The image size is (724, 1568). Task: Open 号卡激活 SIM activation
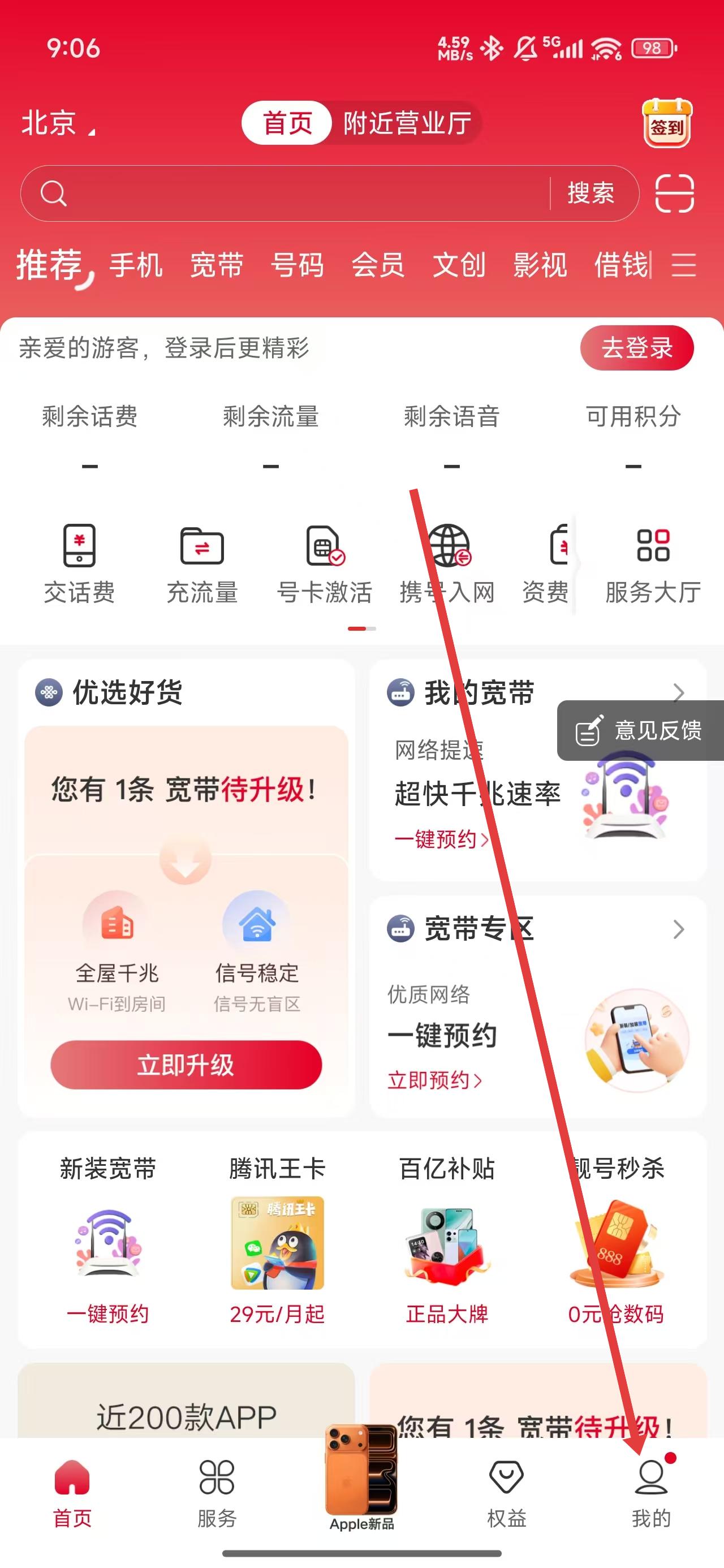(x=324, y=563)
